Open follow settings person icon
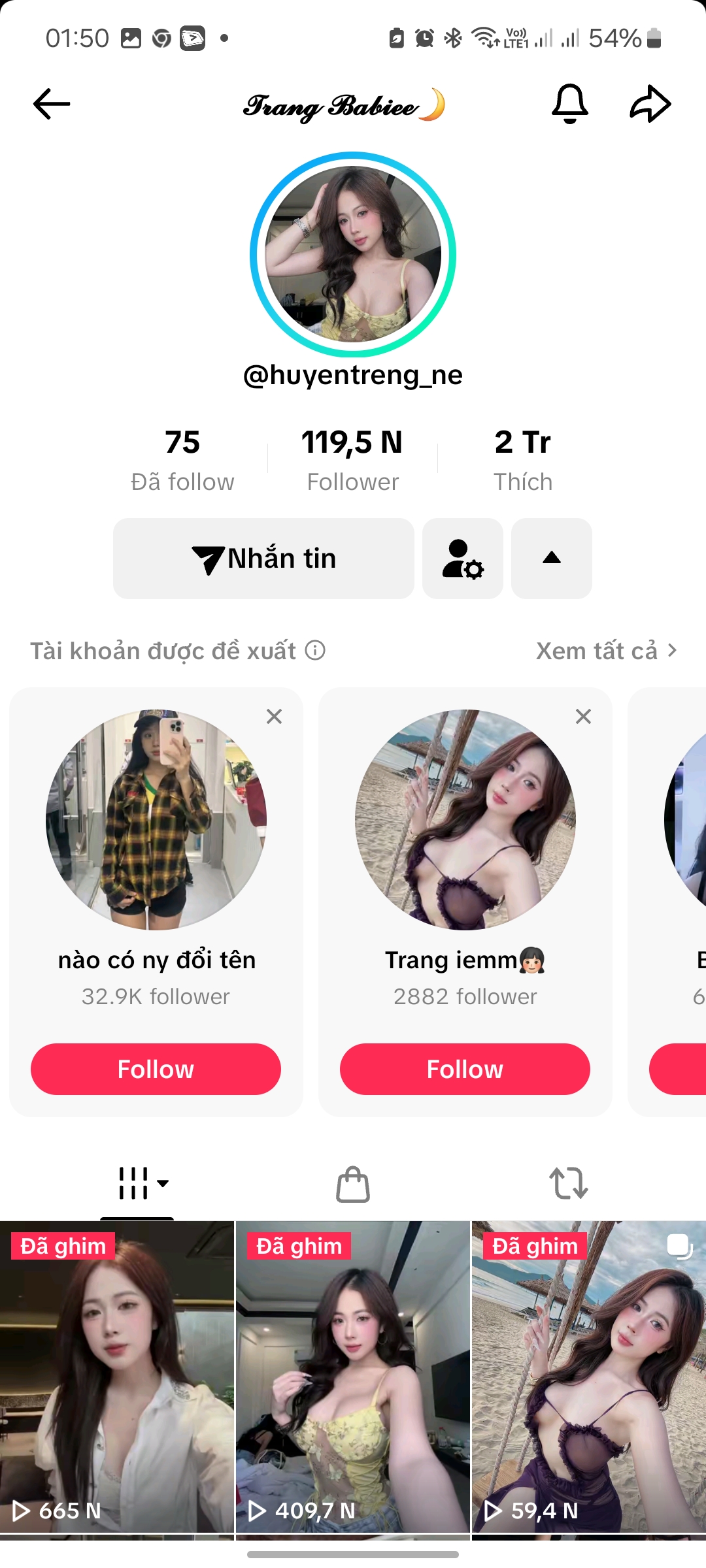 463,559
